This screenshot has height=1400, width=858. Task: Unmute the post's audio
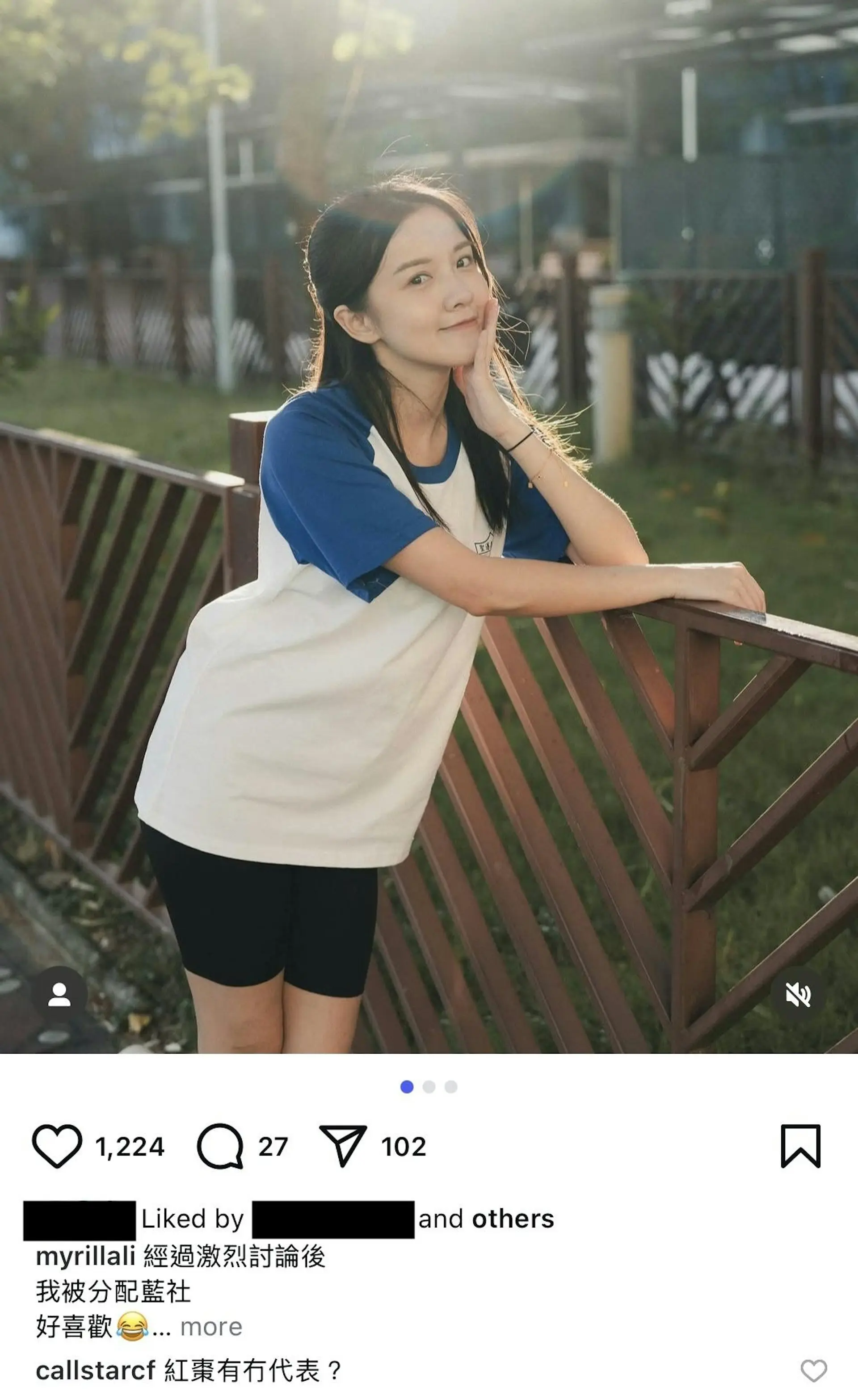798,995
